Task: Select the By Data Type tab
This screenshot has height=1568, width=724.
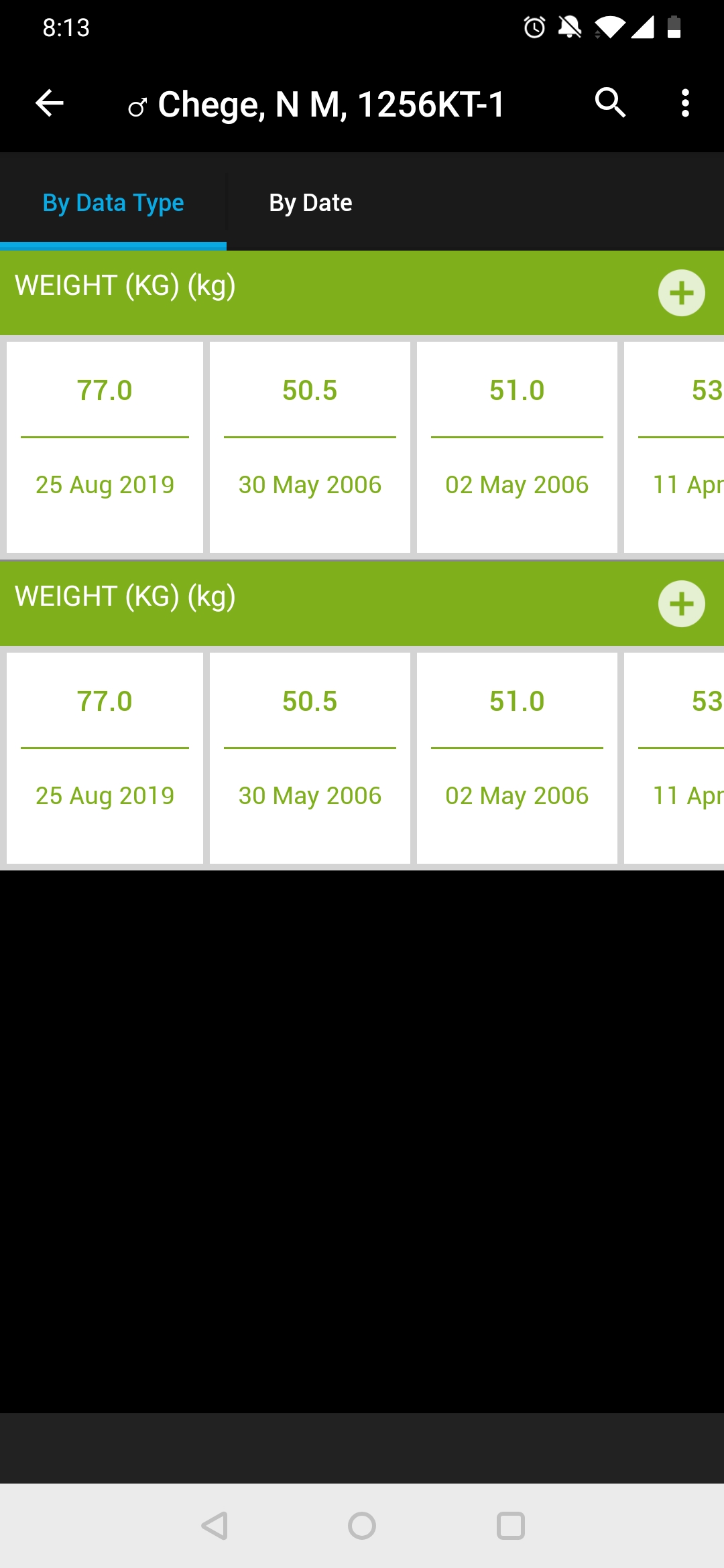Action: click(113, 202)
